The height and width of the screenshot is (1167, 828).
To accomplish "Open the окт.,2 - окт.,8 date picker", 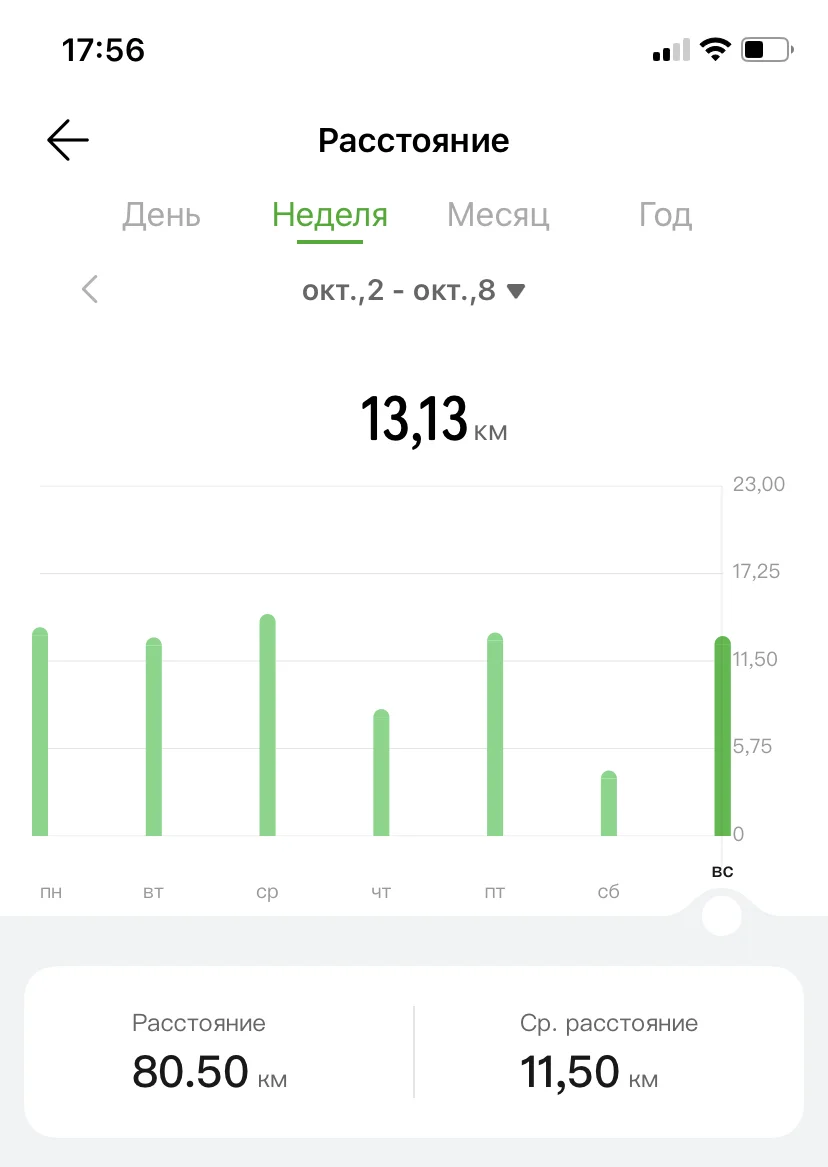I will pos(413,291).
